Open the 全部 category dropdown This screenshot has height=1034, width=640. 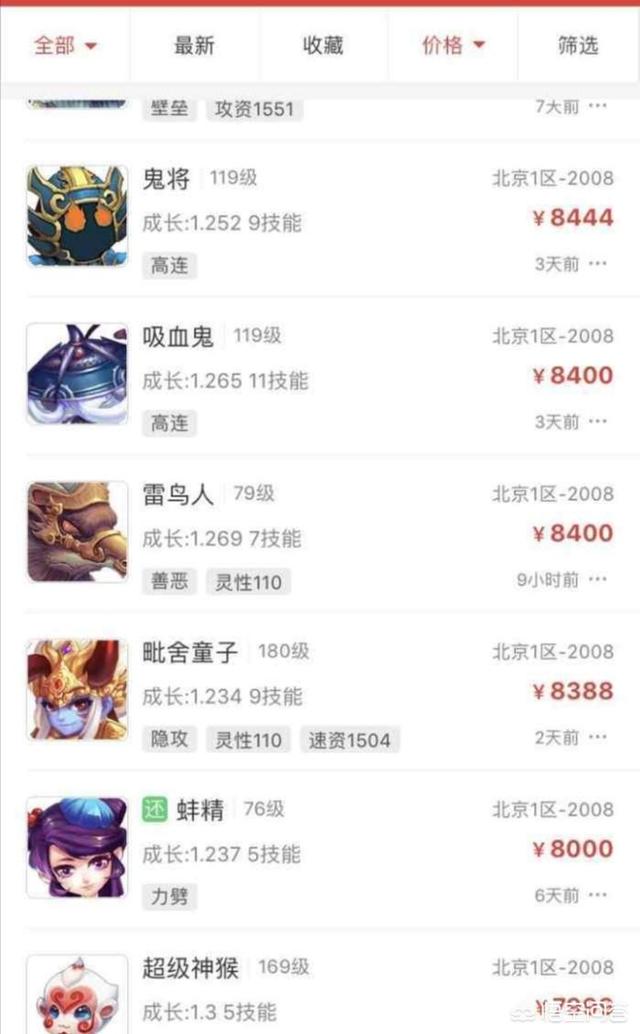65,46
